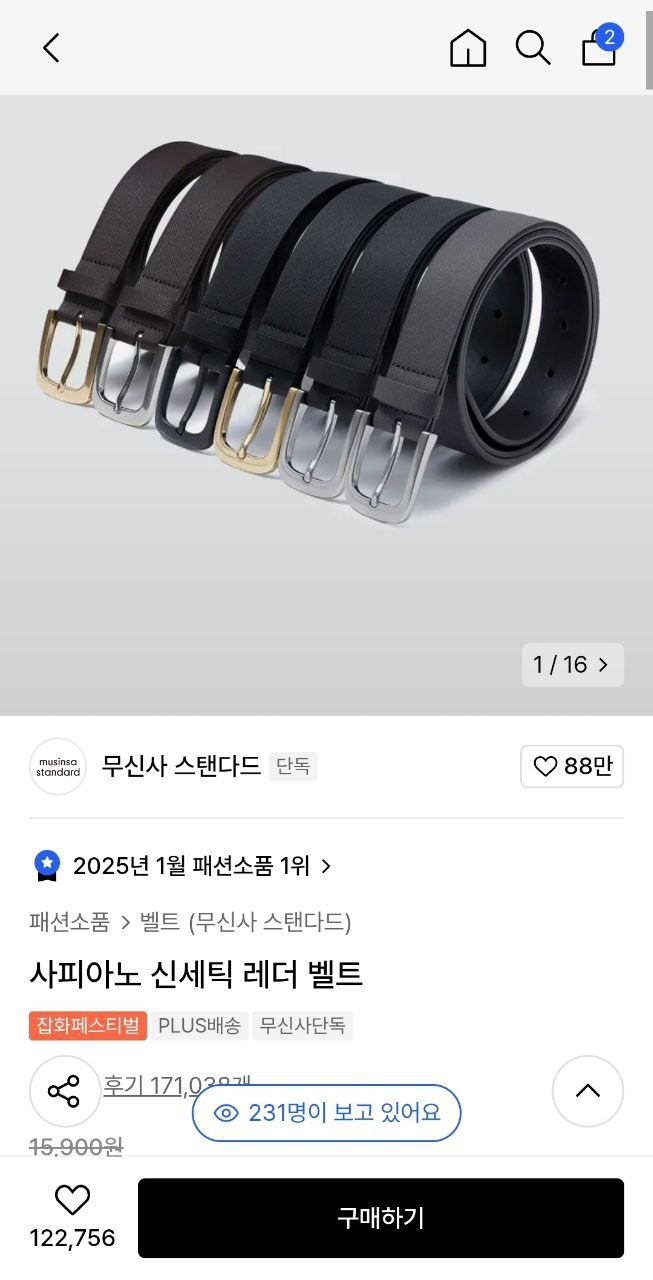Like the brand with the 88만 heart button
Image resolution: width=653 pixels, height=1280 pixels.
(572, 767)
